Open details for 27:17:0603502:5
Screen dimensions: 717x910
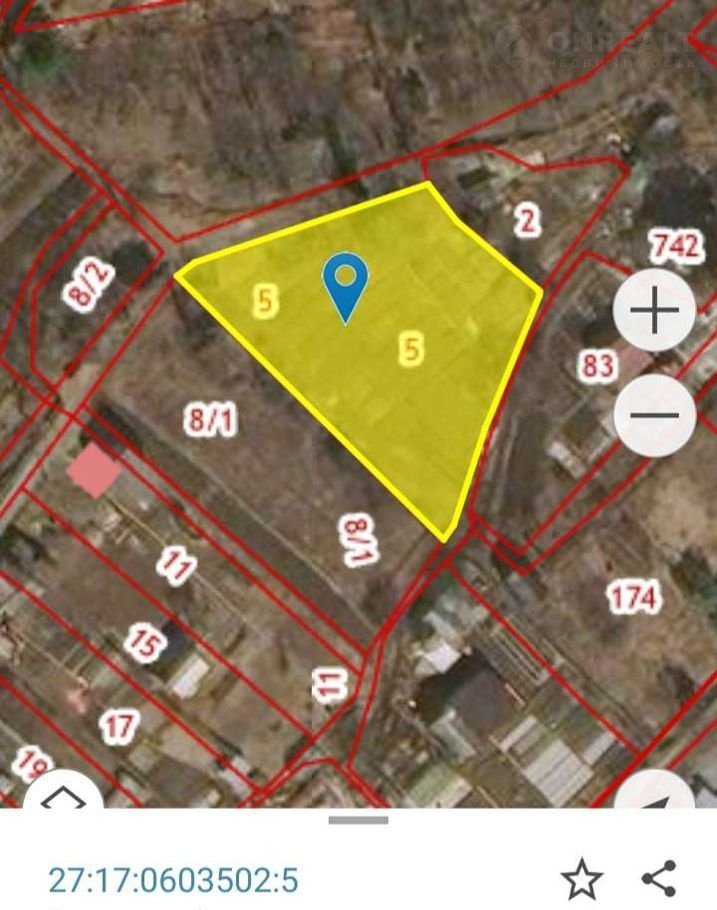[174, 880]
